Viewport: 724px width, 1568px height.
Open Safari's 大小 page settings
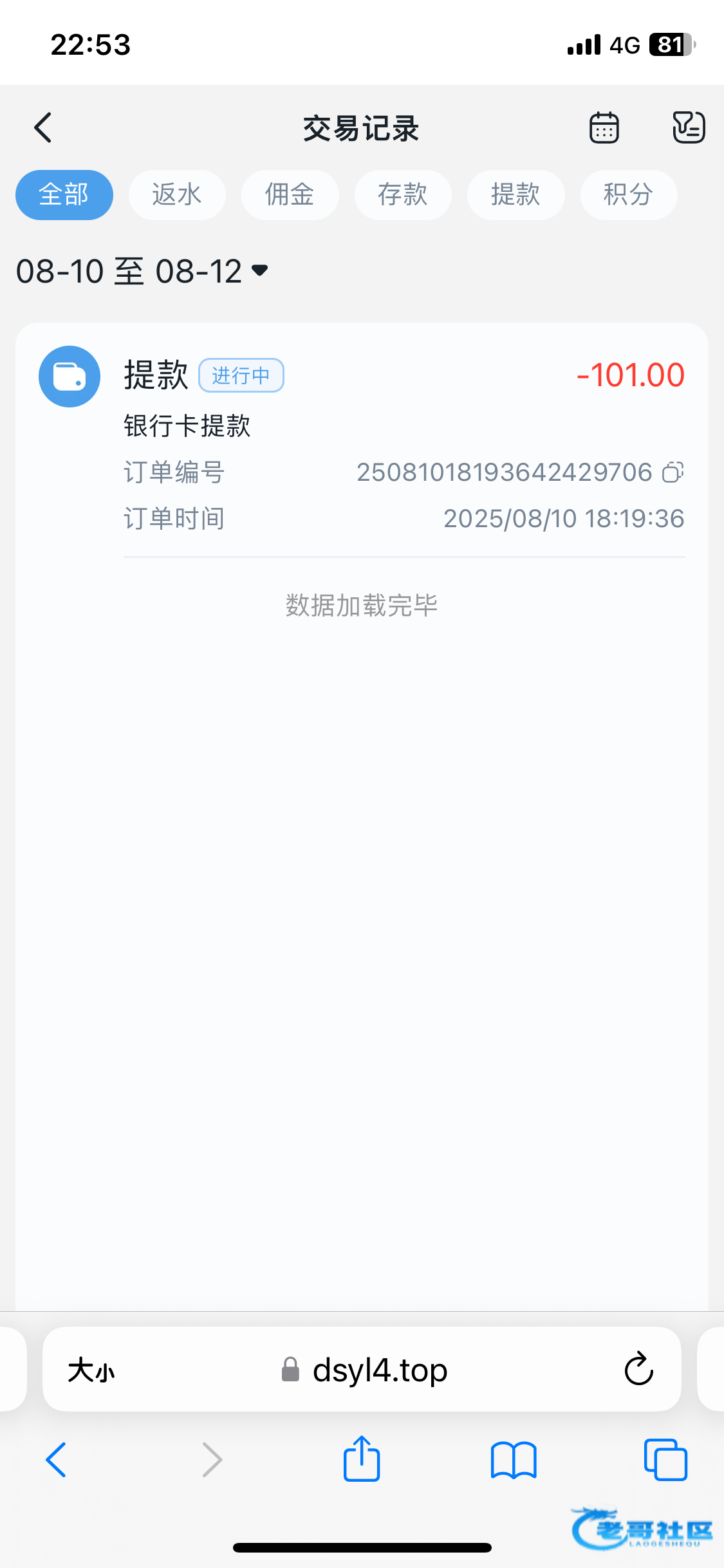coord(91,1370)
